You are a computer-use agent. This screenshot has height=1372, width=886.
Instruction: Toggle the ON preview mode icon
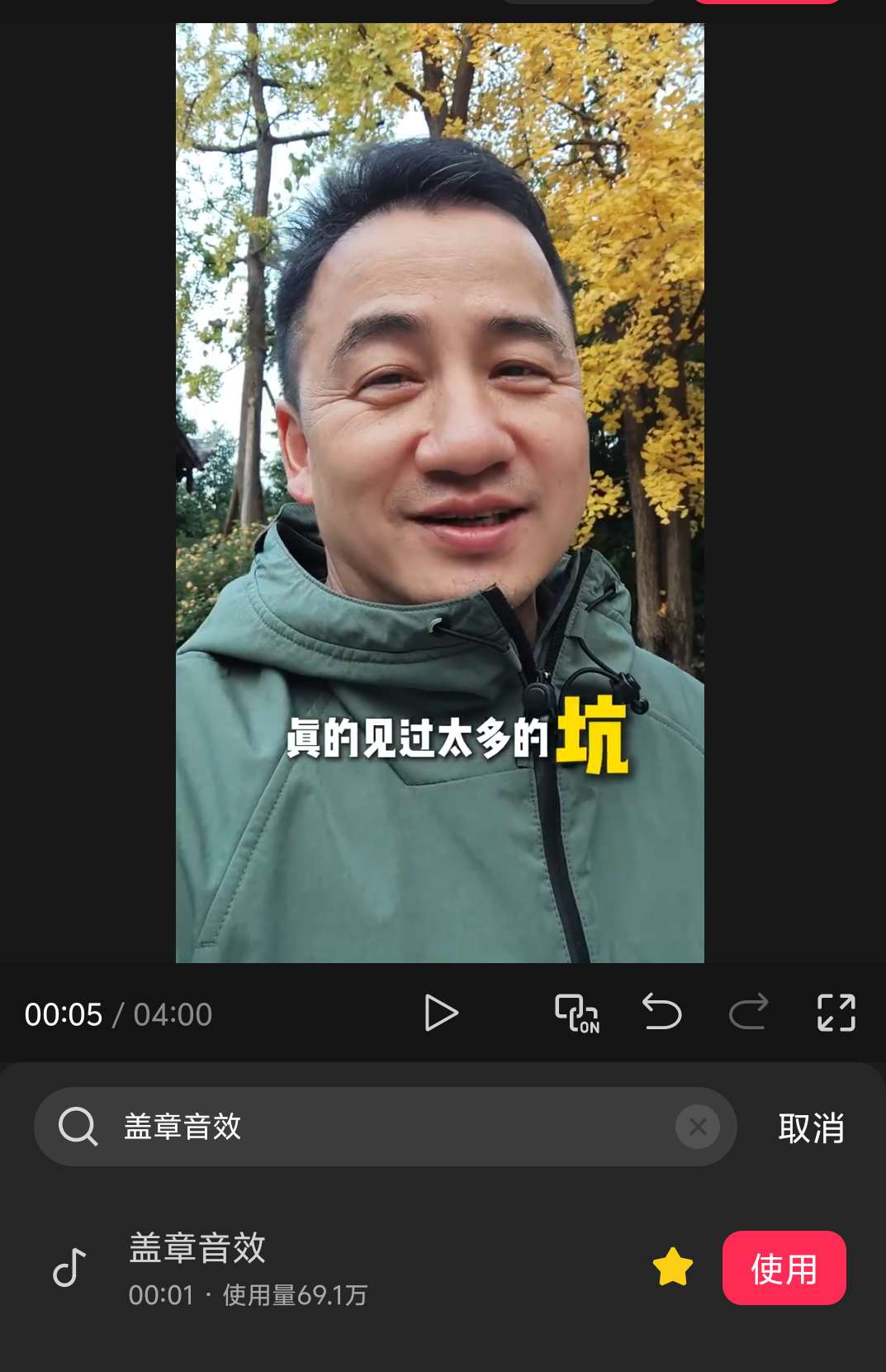[x=577, y=1013]
